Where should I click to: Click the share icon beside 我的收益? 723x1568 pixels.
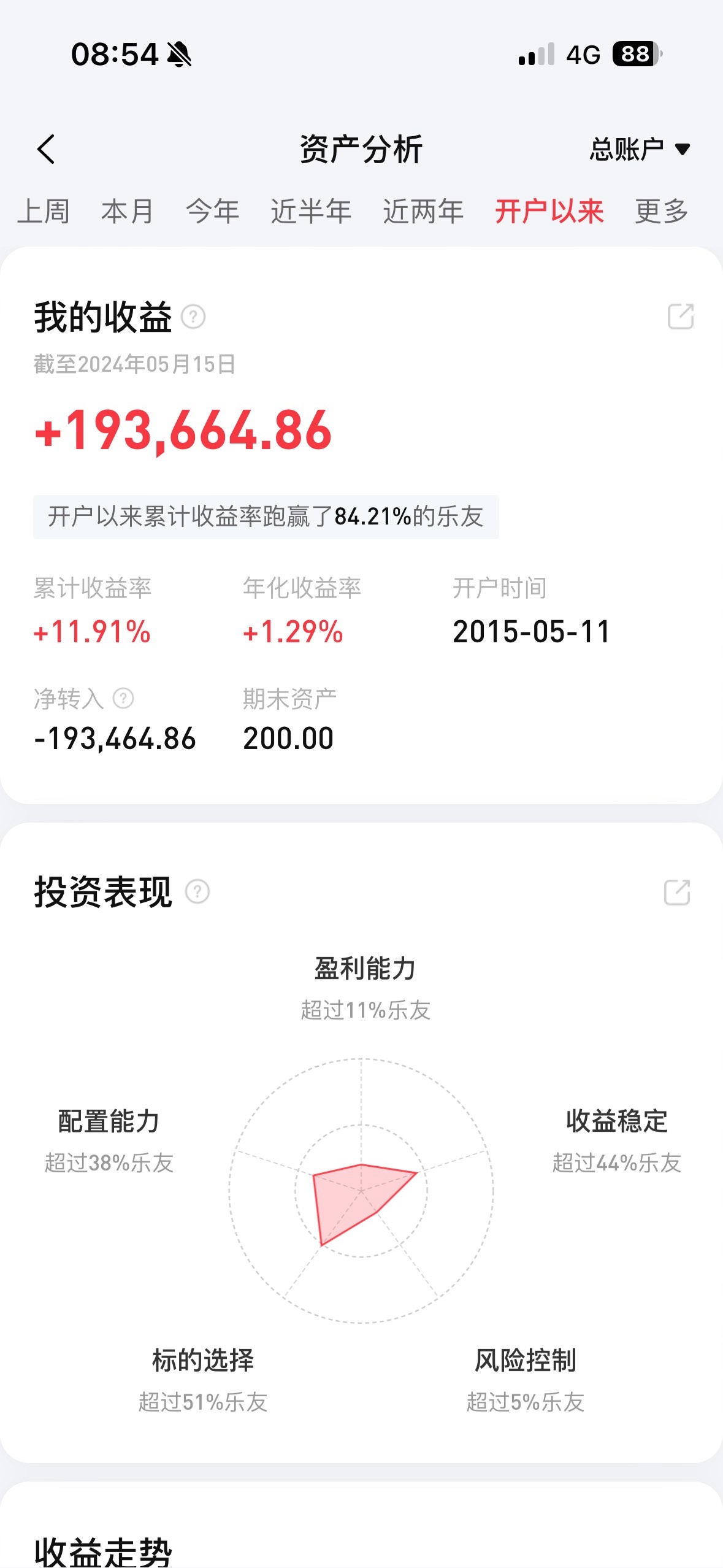coord(680,317)
